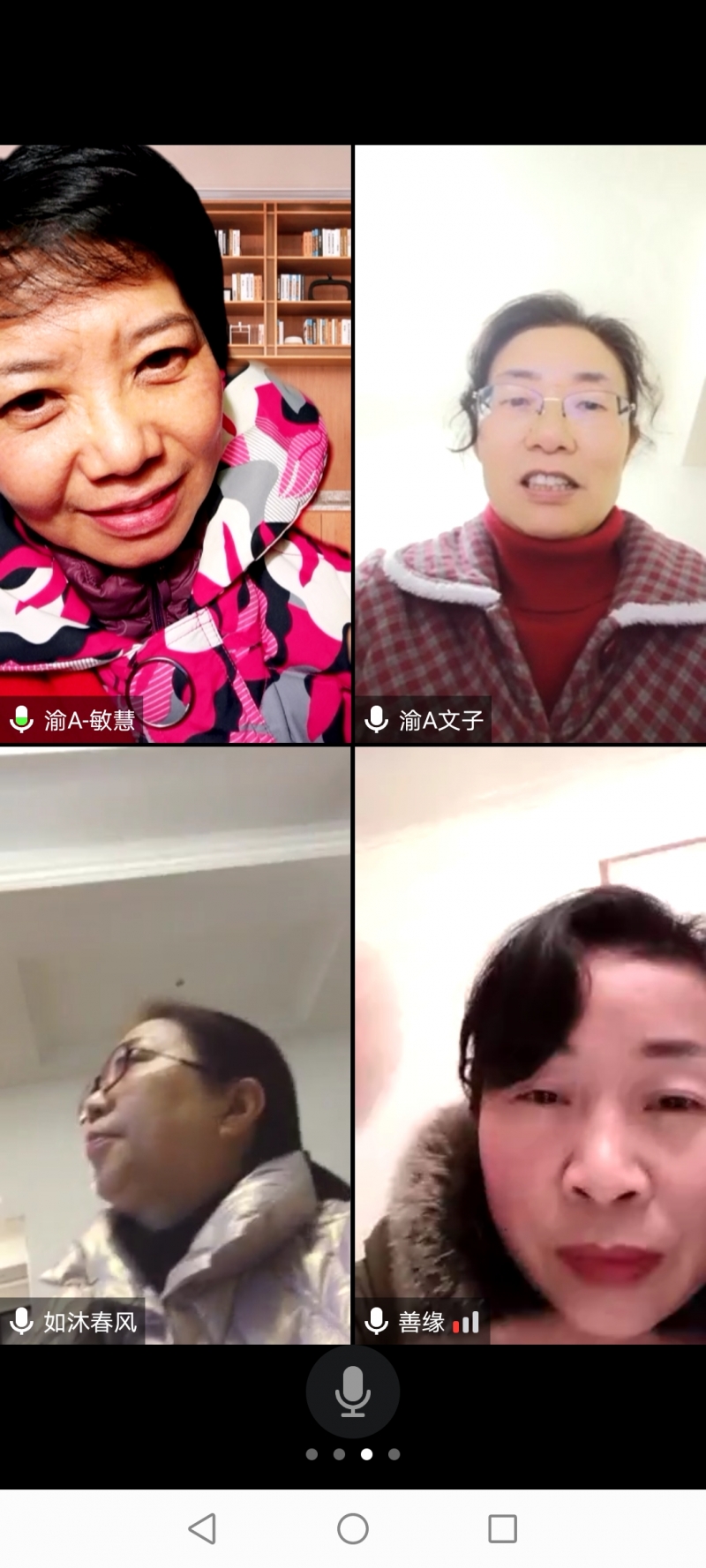Open 渝A文子's video tile

pos(530,443)
